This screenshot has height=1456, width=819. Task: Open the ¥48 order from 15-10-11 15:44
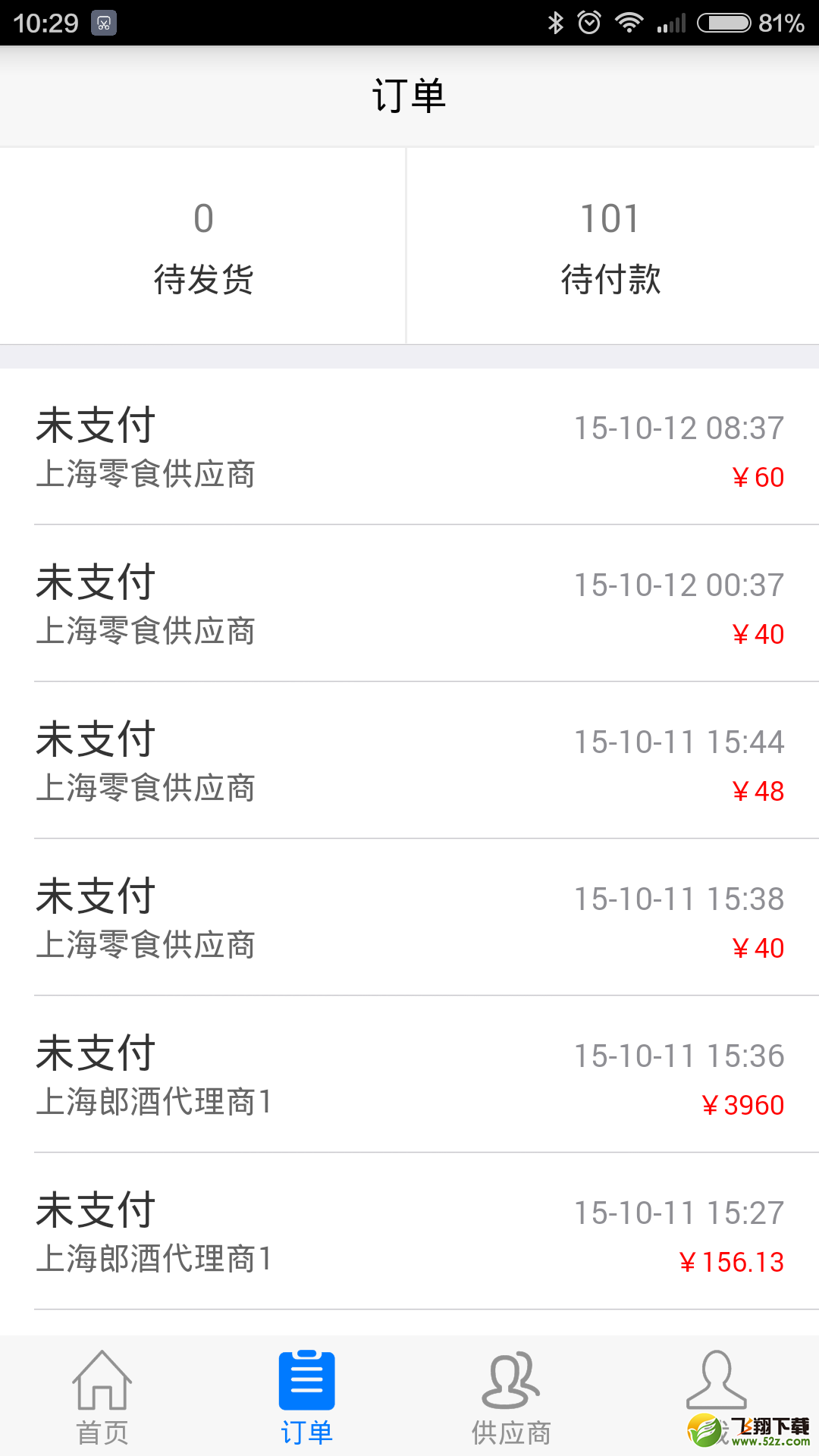click(x=409, y=761)
